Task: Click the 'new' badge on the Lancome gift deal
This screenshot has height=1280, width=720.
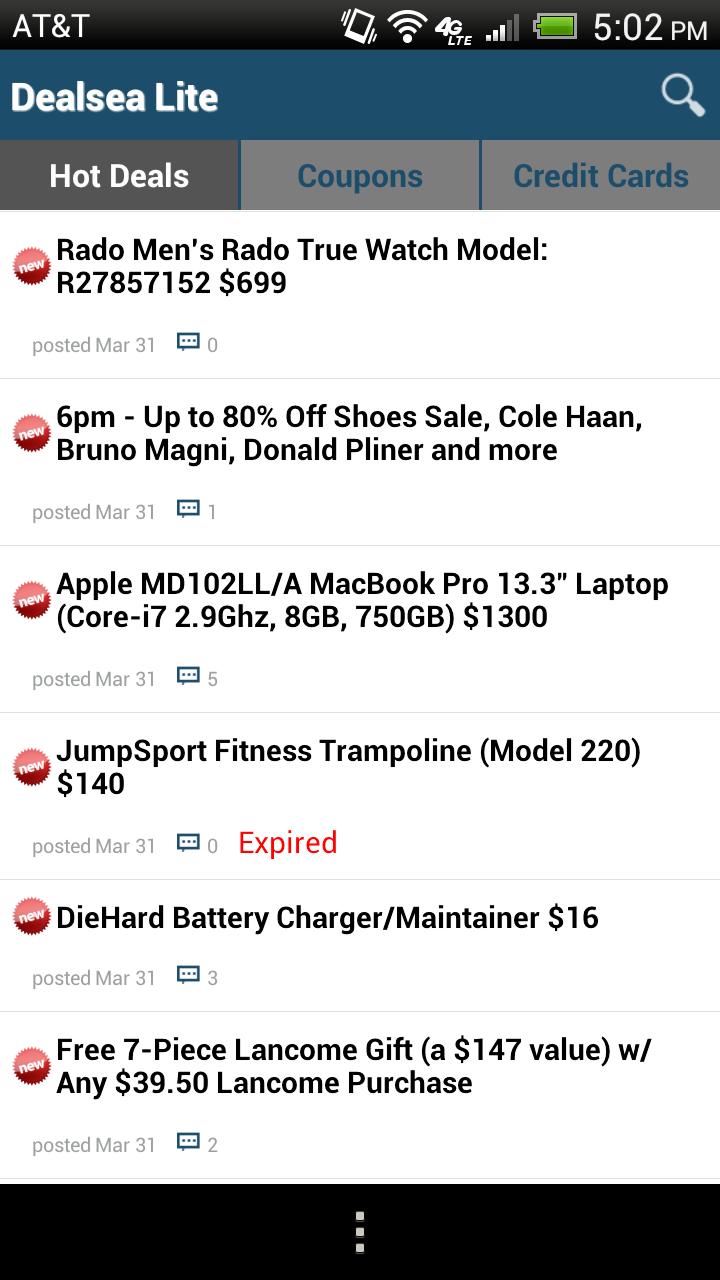Action: point(31,1066)
